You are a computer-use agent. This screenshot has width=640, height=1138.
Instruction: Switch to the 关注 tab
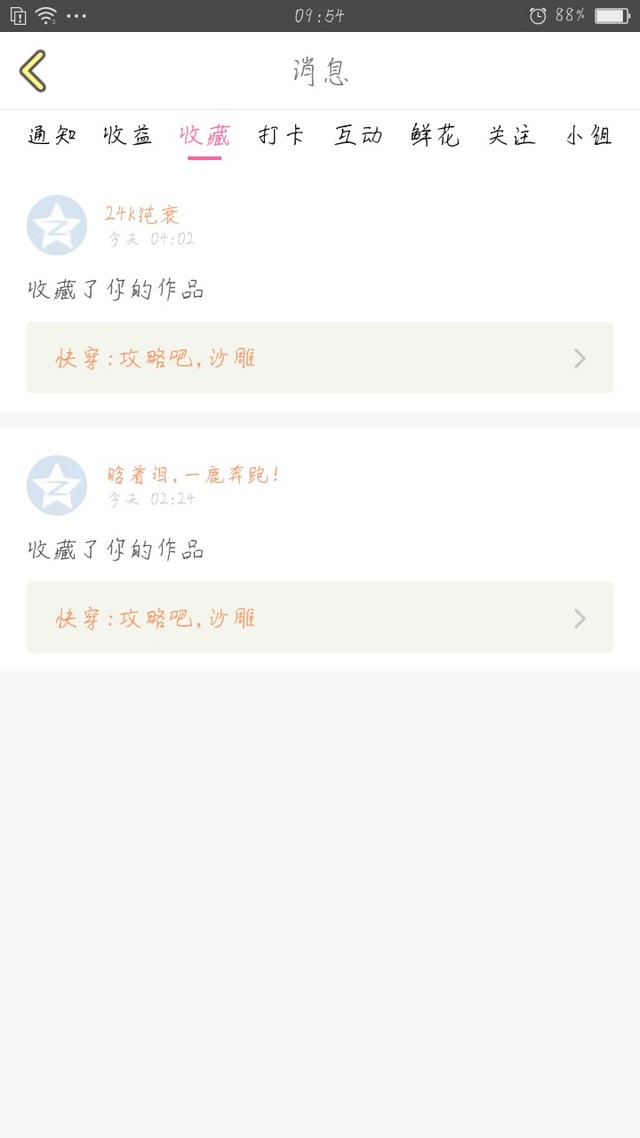(512, 136)
